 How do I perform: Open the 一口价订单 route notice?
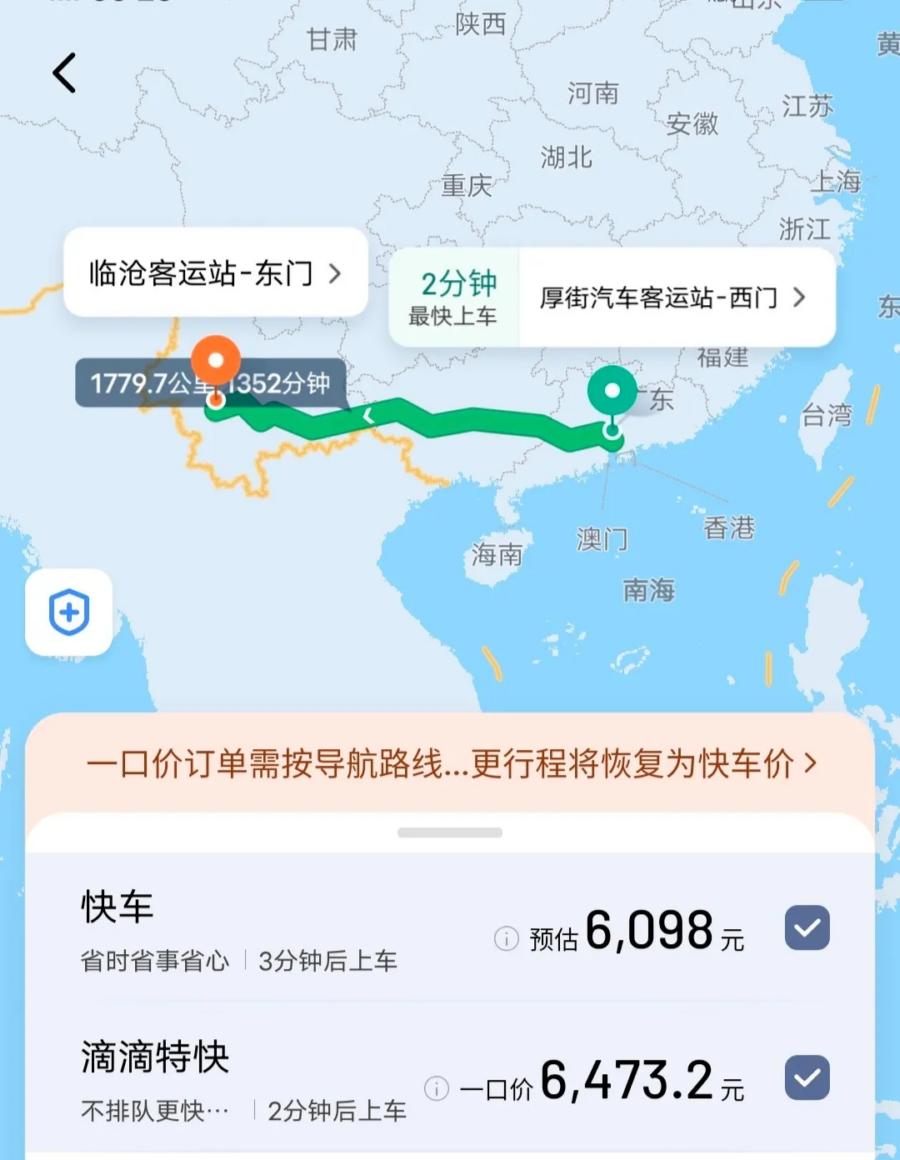pos(450,764)
